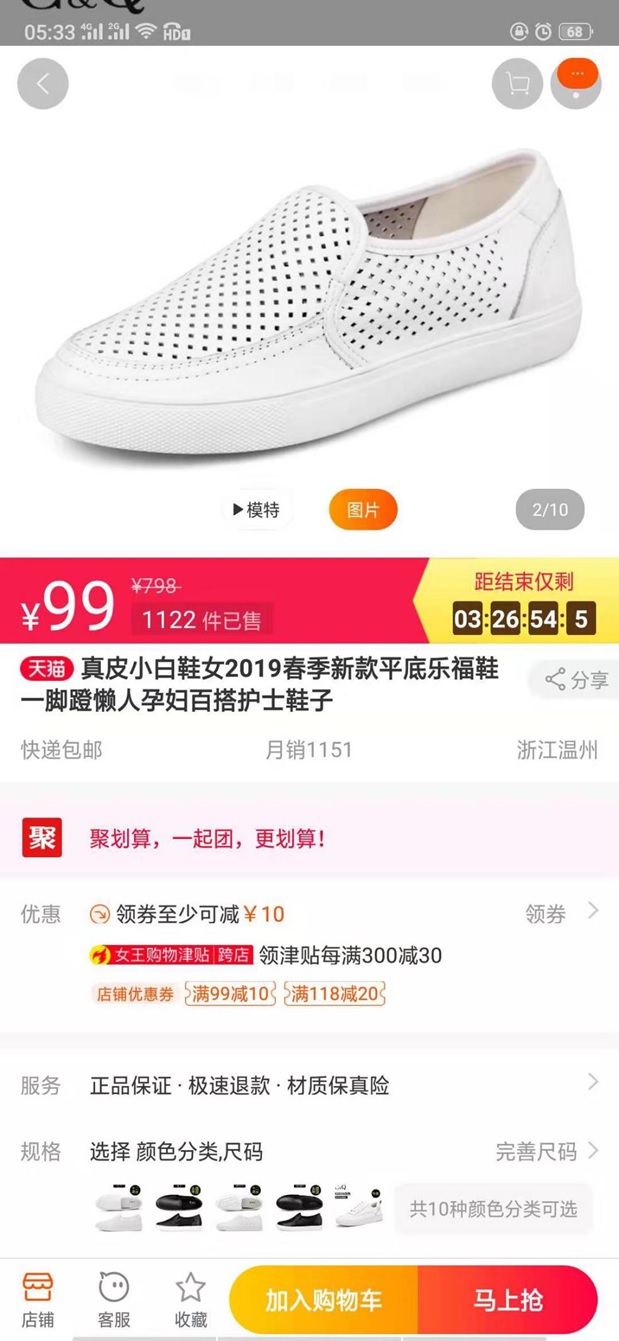This screenshot has height=1341, width=619.
Task: Buy now with 马上抢
Action: pos(508,1300)
